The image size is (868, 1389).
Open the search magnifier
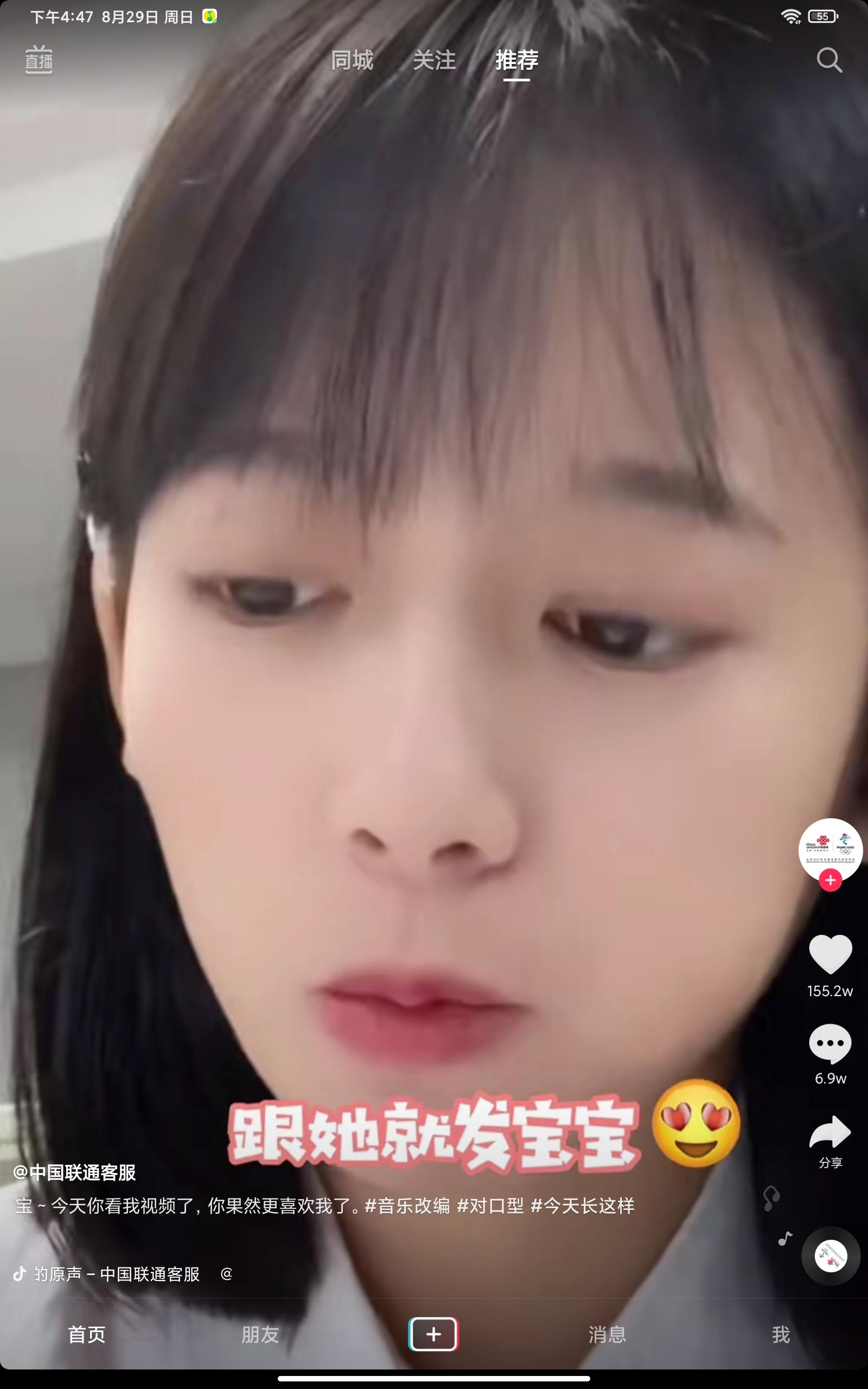pyautogui.click(x=829, y=60)
